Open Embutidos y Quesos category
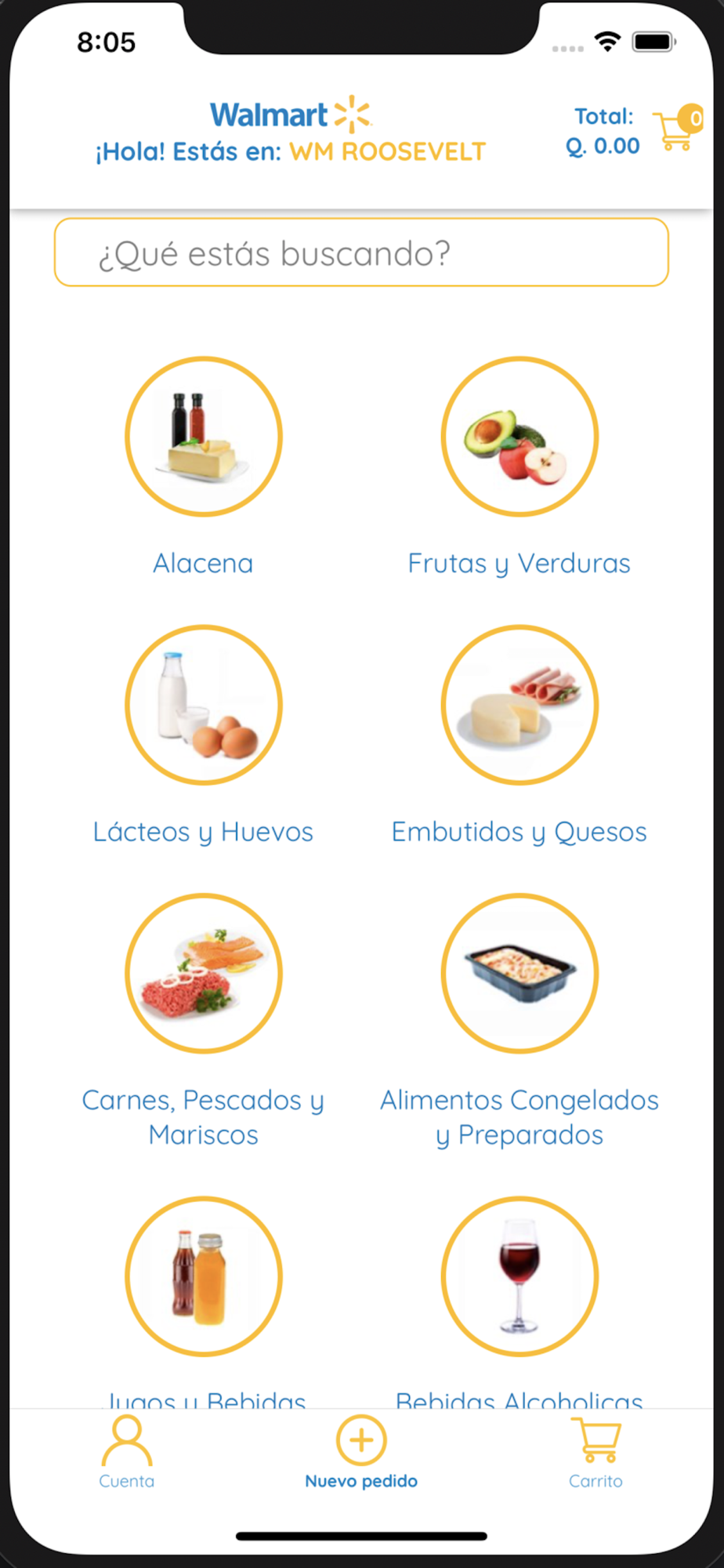The height and width of the screenshot is (1568, 724). click(x=519, y=705)
